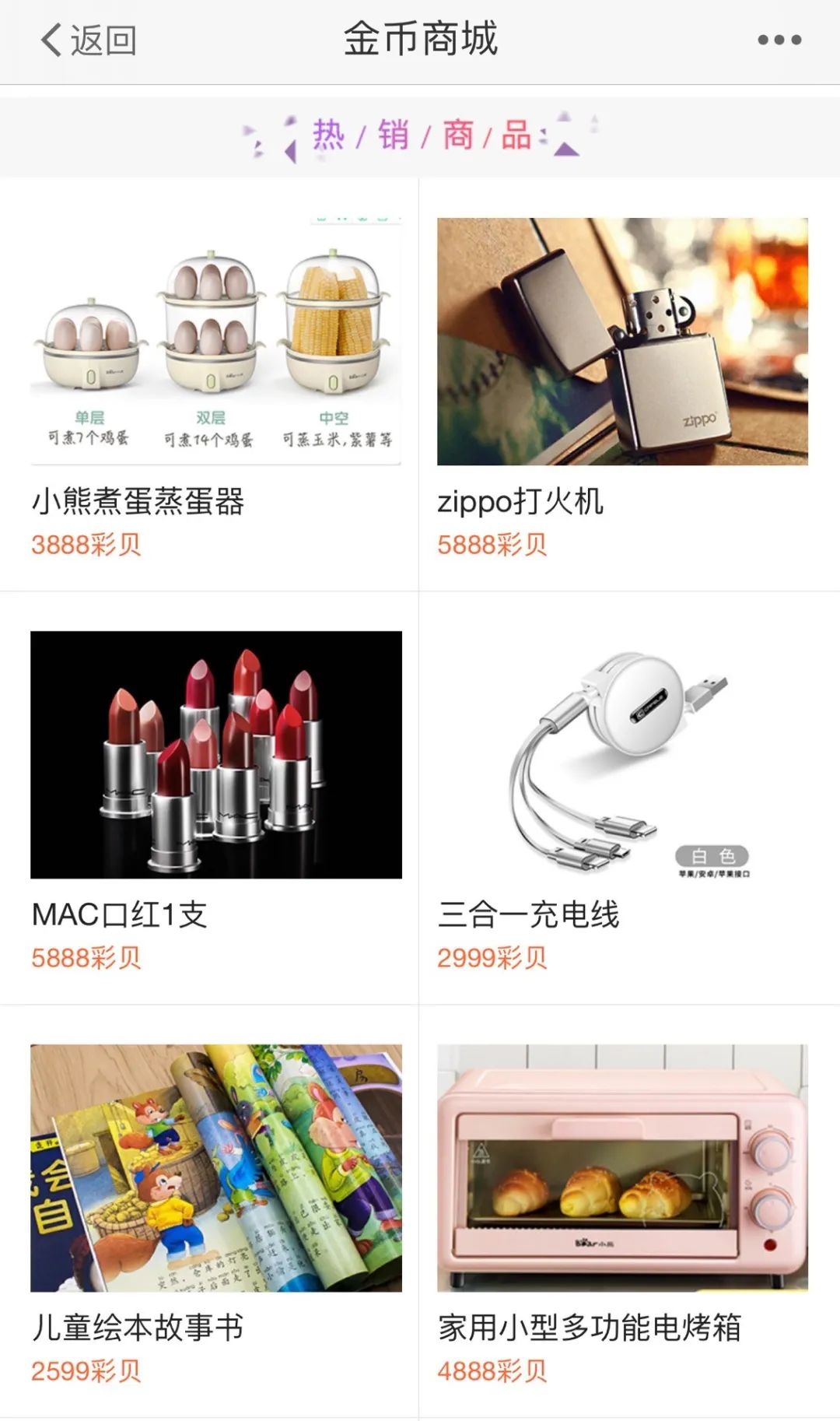The width and height of the screenshot is (840, 1421).
Task: Open the three-dot overflow menu
Action: pyautogui.click(x=779, y=40)
